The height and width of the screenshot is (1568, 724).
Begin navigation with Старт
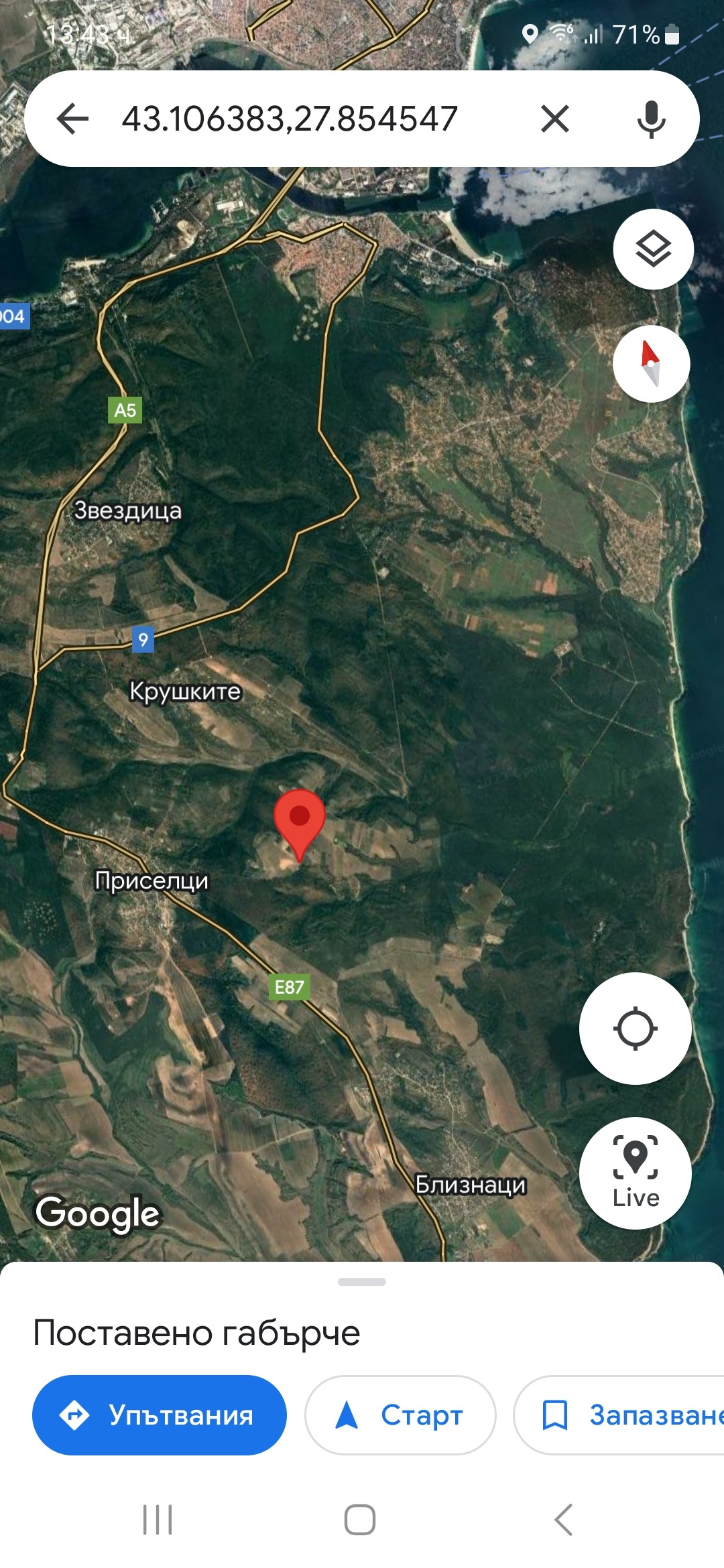click(x=400, y=1415)
